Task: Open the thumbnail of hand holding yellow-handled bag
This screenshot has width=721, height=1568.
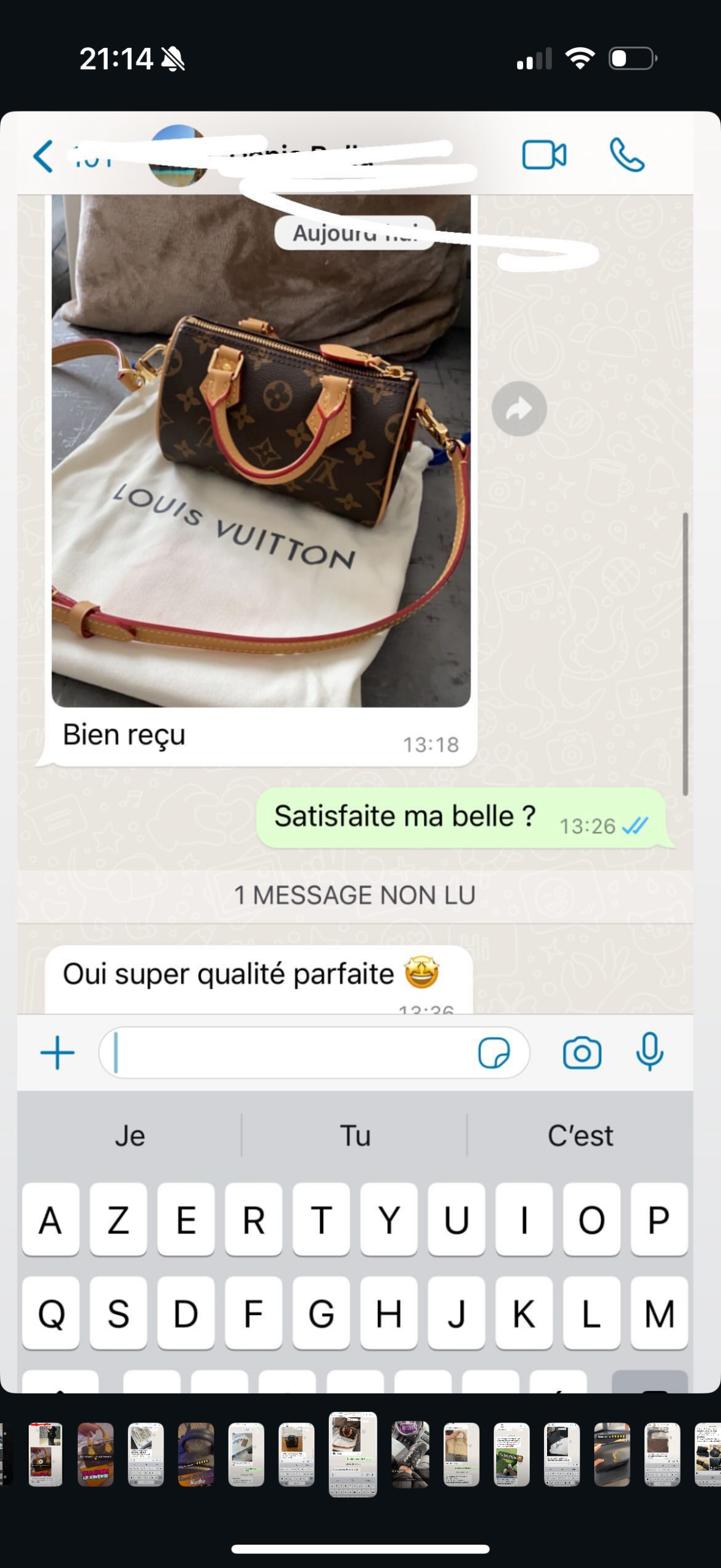Action: click(96, 1454)
